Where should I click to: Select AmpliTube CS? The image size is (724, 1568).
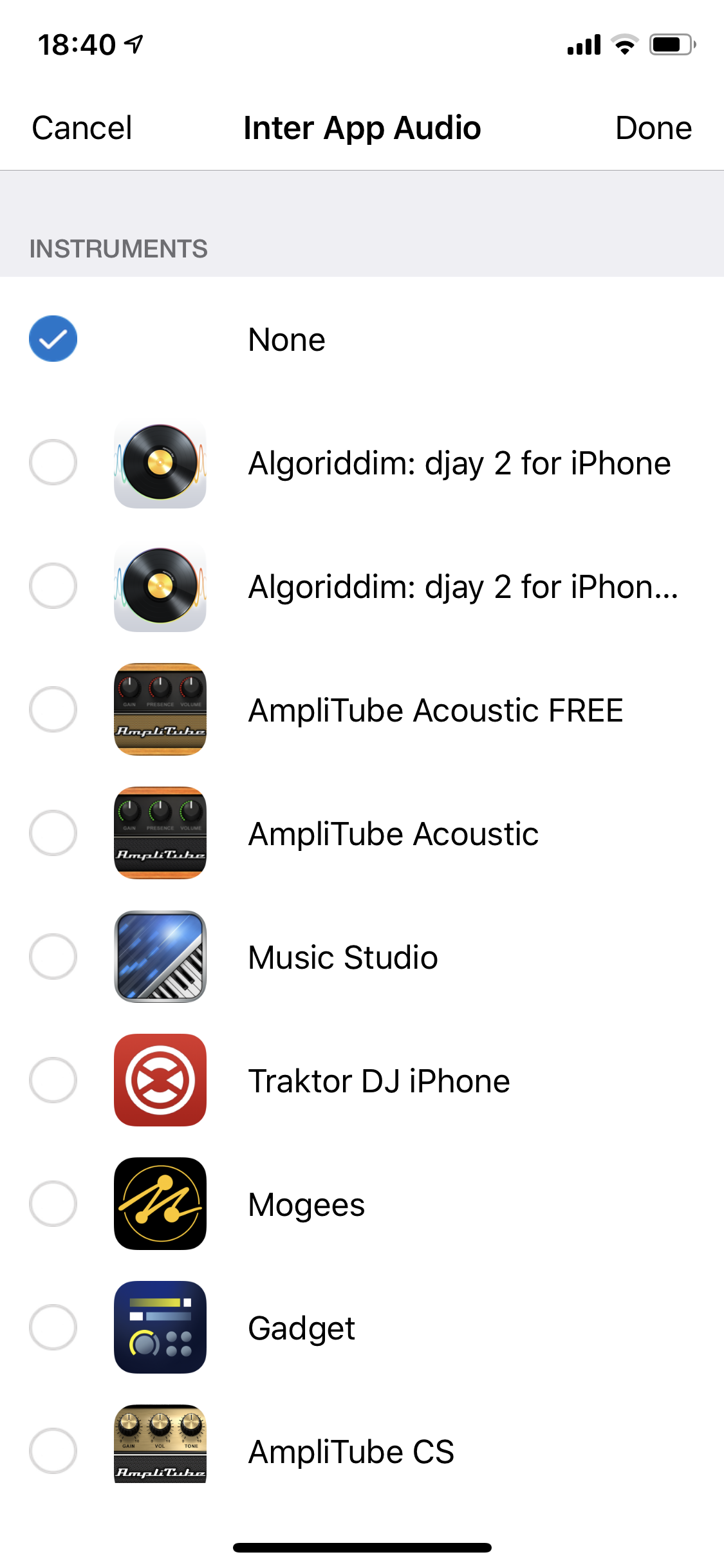click(362, 1451)
